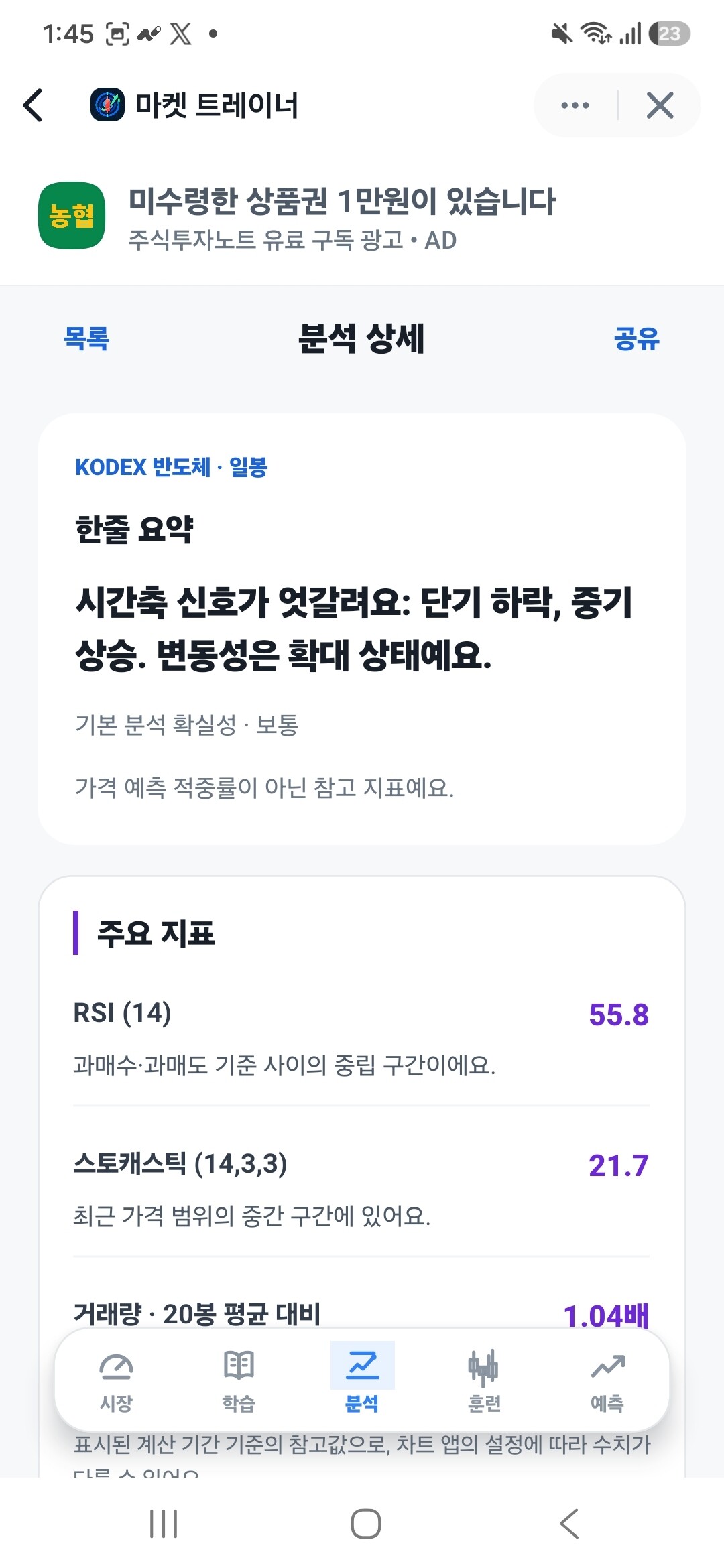The width and height of the screenshot is (724, 1568).
Task: Close the 마켓 트레이너 mini app
Action: coord(660,105)
